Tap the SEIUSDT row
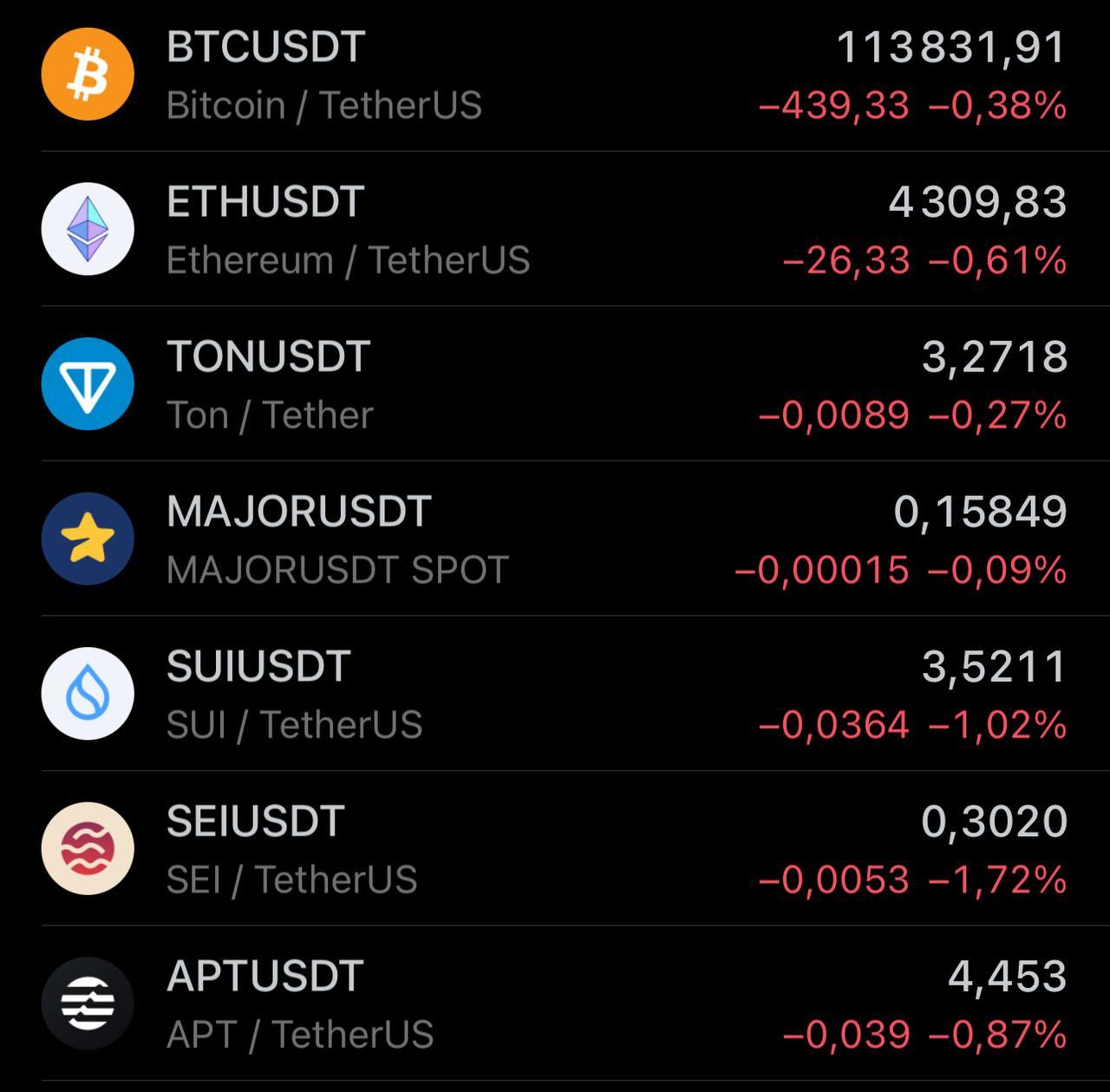The height and width of the screenshot is (1092, 1110). pyautogui.click(x=555, y=848)
